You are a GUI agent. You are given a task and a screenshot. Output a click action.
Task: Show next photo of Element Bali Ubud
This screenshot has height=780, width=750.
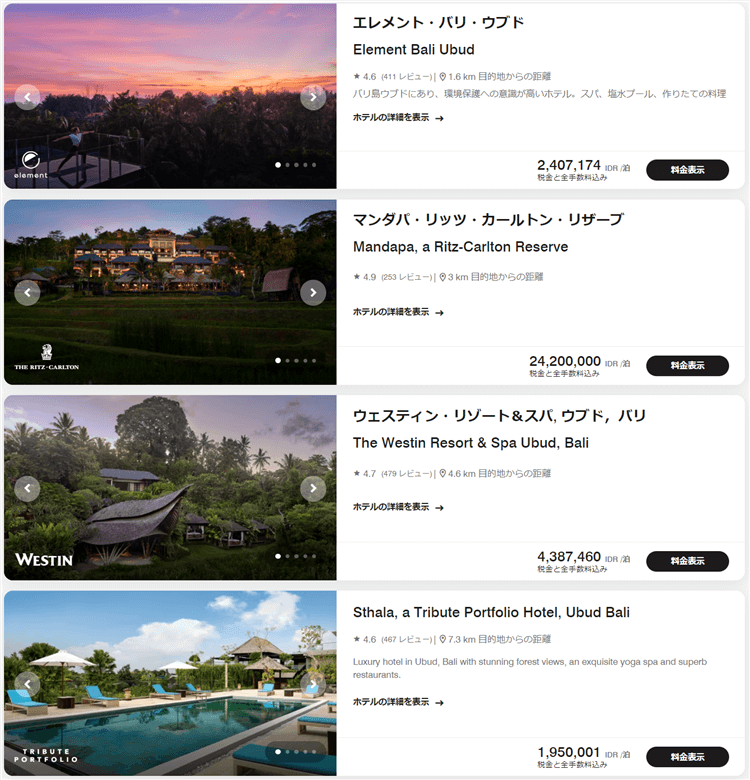pyautogui.click(x=313, y=97)
